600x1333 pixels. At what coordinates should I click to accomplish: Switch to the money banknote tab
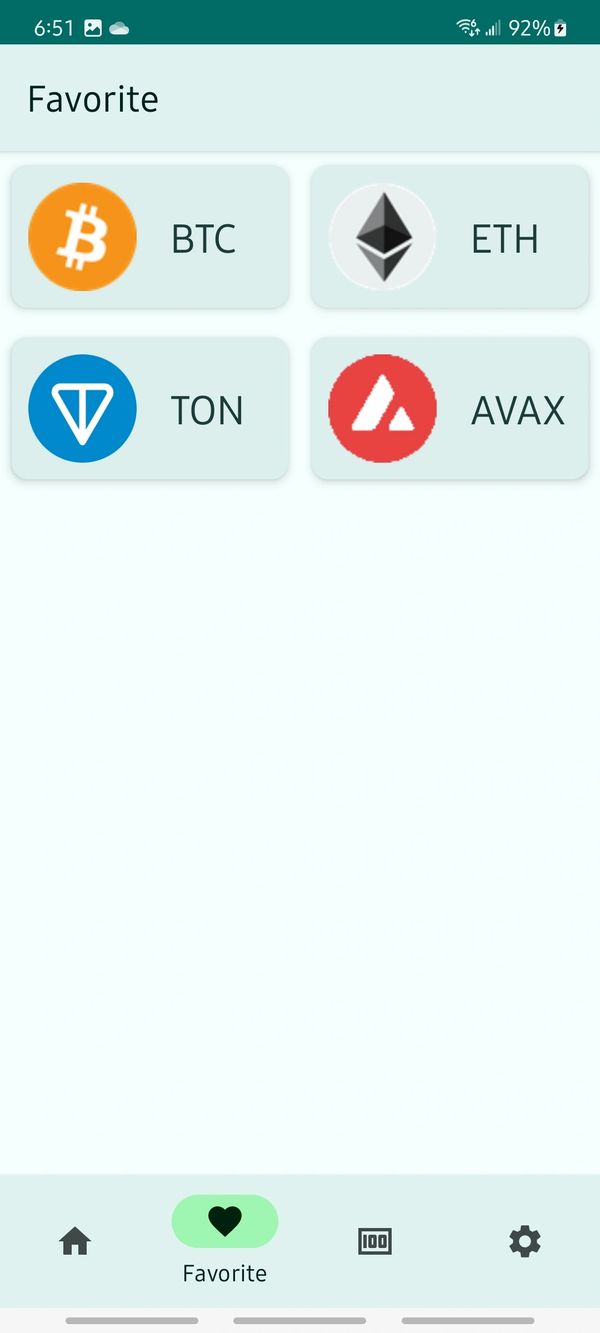coord(375,1241)
